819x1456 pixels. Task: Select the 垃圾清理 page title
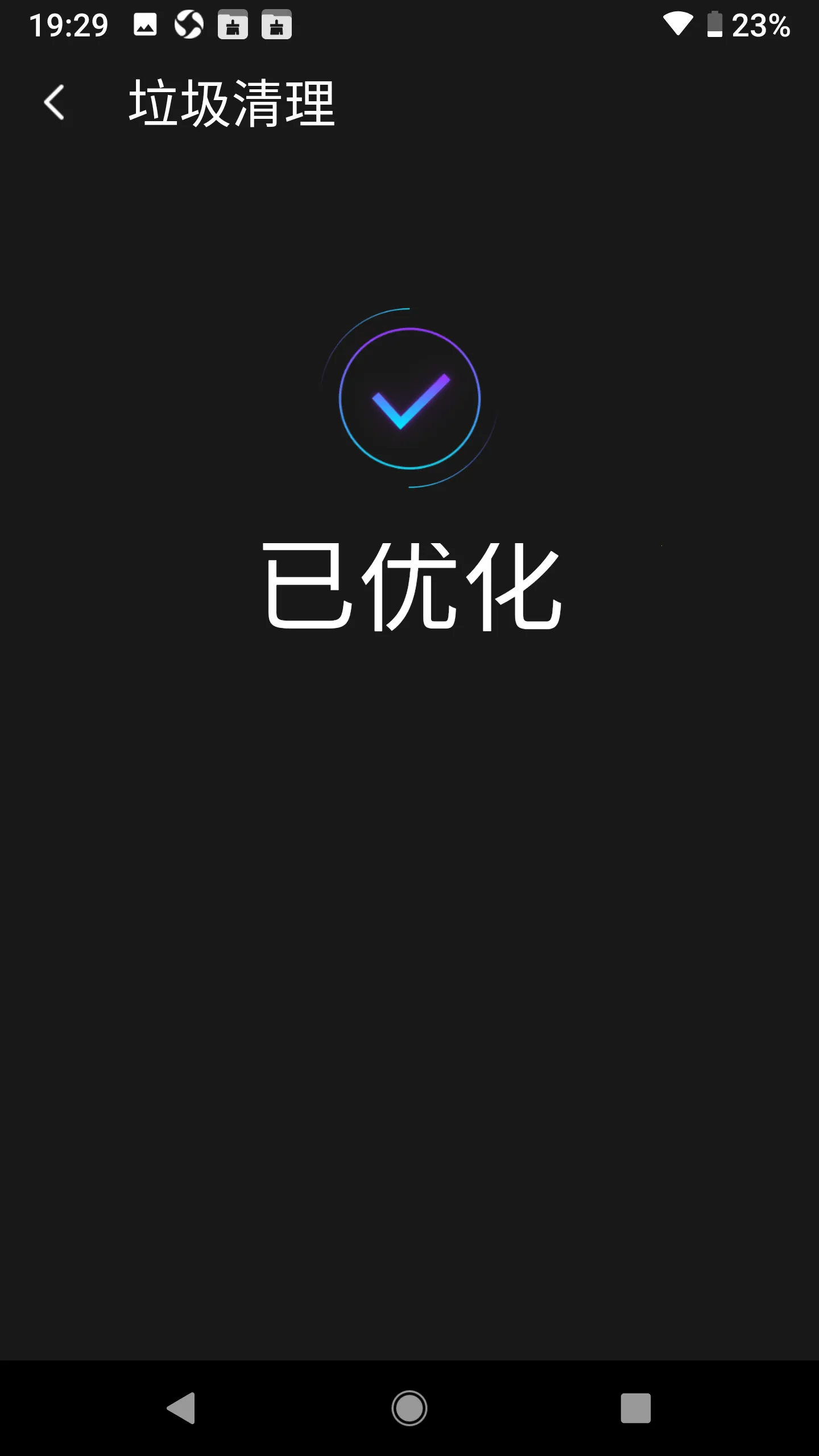point(232,103)
